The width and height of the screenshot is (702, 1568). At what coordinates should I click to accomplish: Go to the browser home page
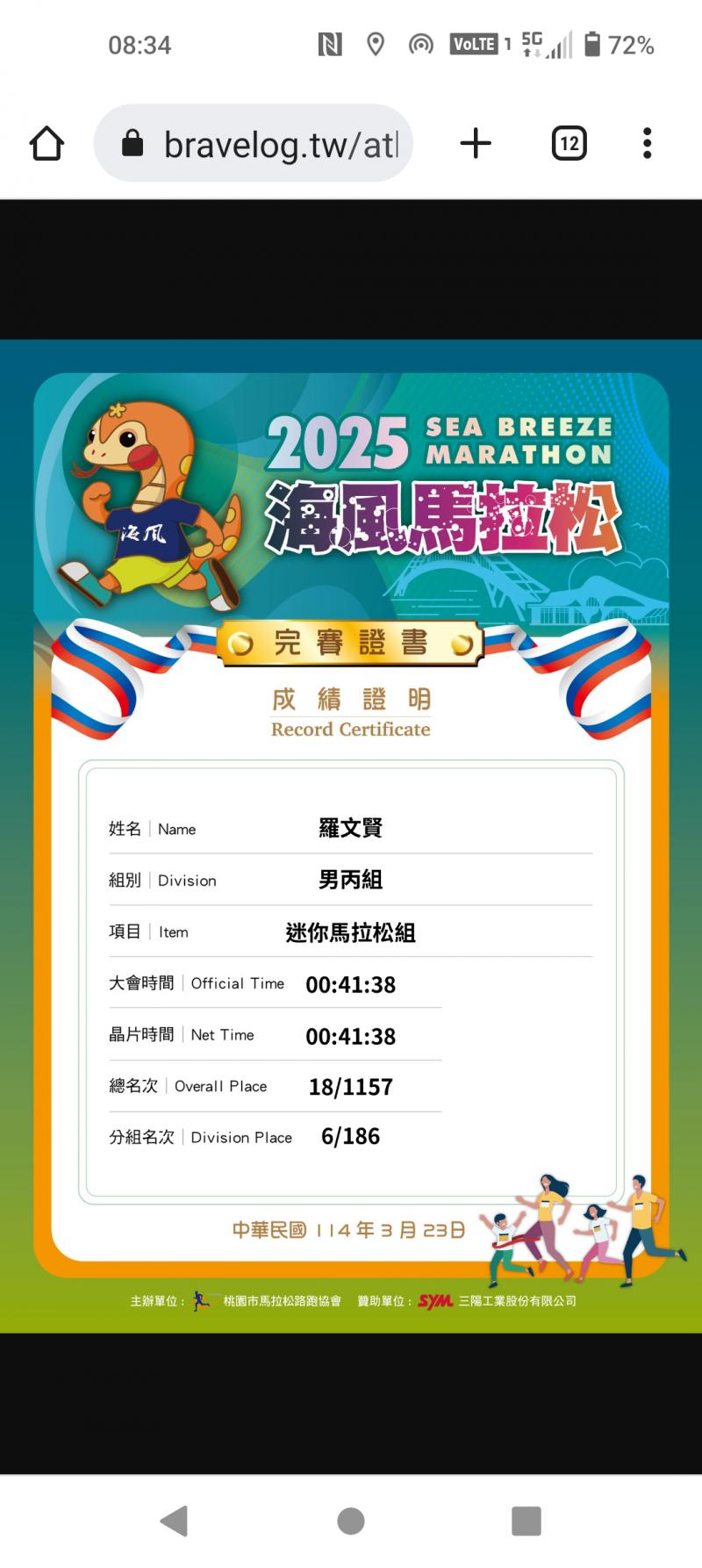(x=47, y=144)
